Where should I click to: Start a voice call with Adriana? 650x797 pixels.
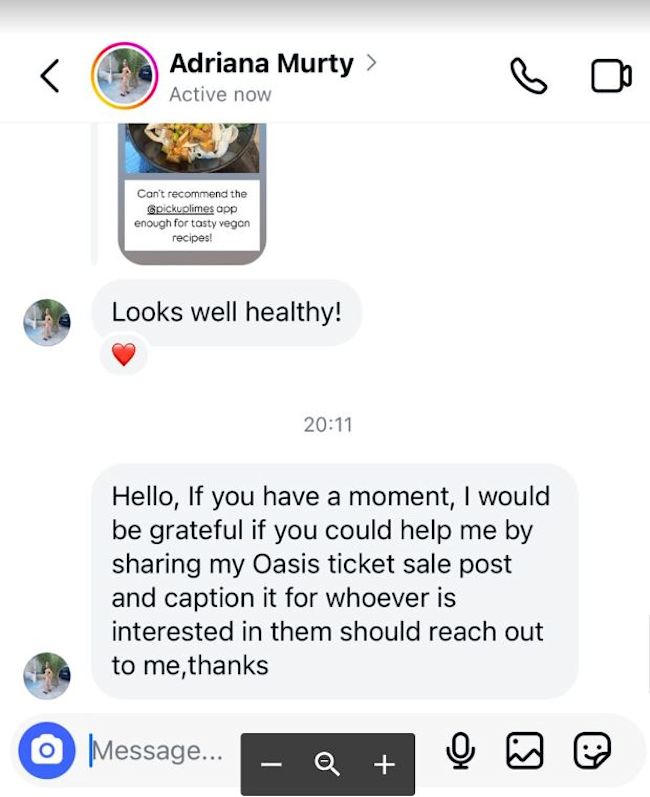point(528,76)
